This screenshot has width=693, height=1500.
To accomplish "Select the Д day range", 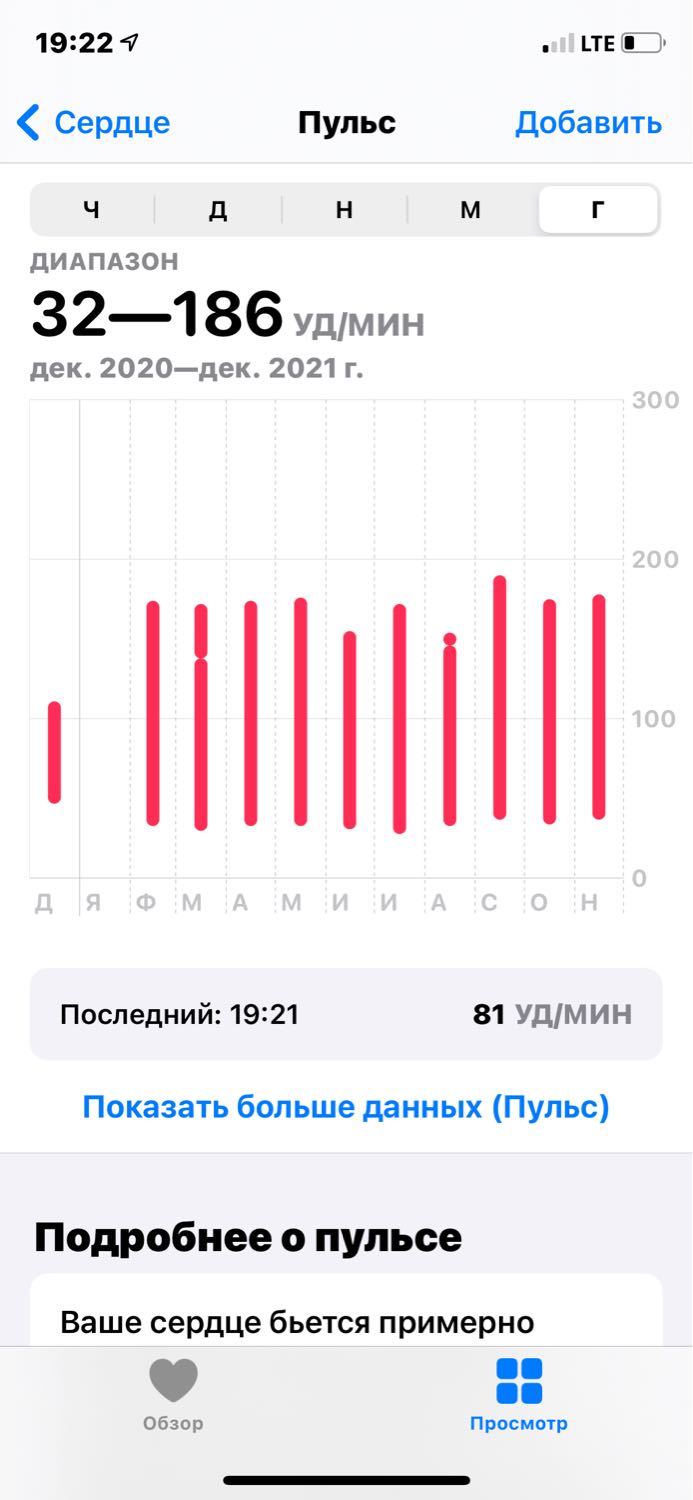I will coord(218,210).
